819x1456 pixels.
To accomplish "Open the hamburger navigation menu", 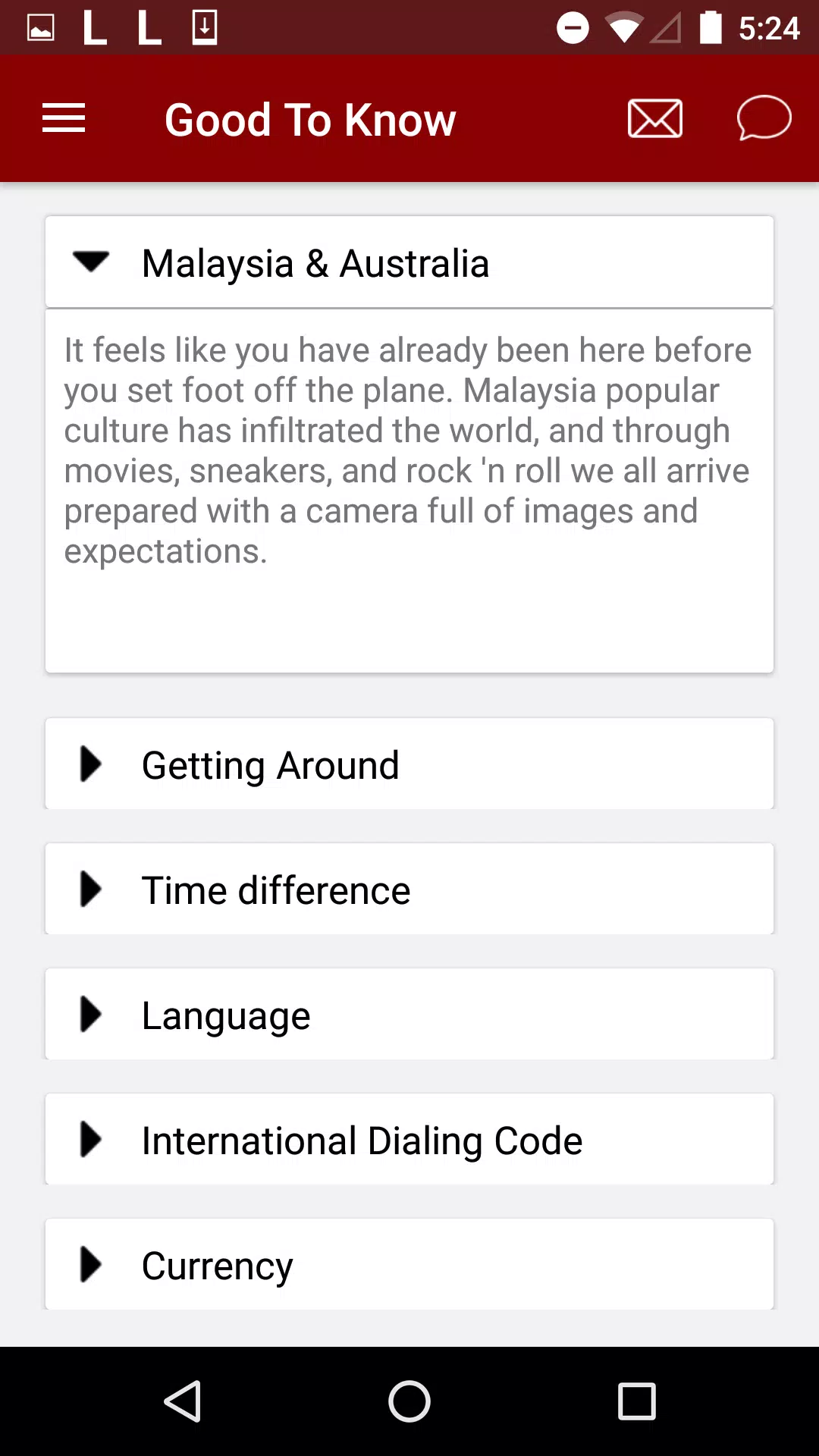I will click(x=64, y=118).
